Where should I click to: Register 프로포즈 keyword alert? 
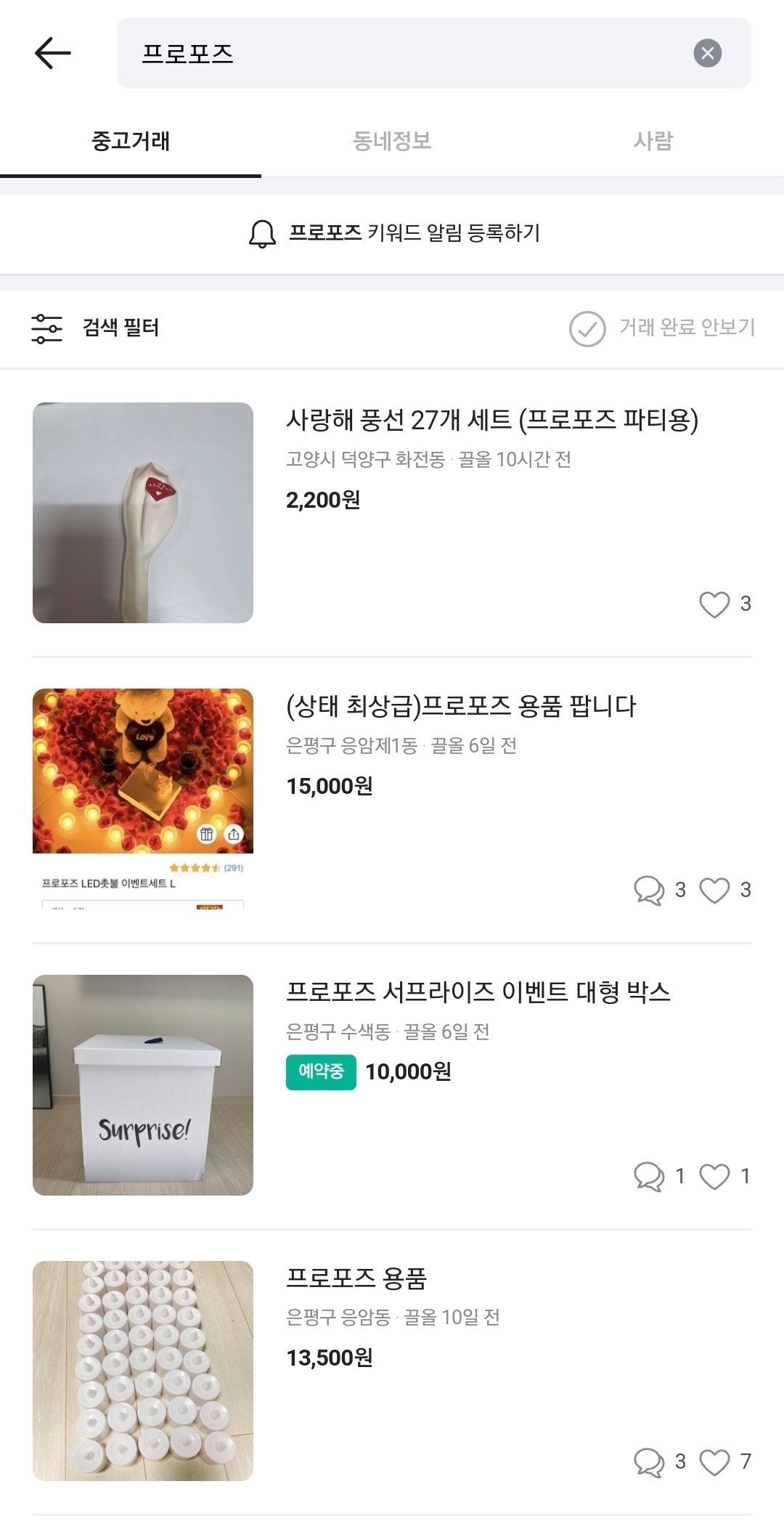393,233
